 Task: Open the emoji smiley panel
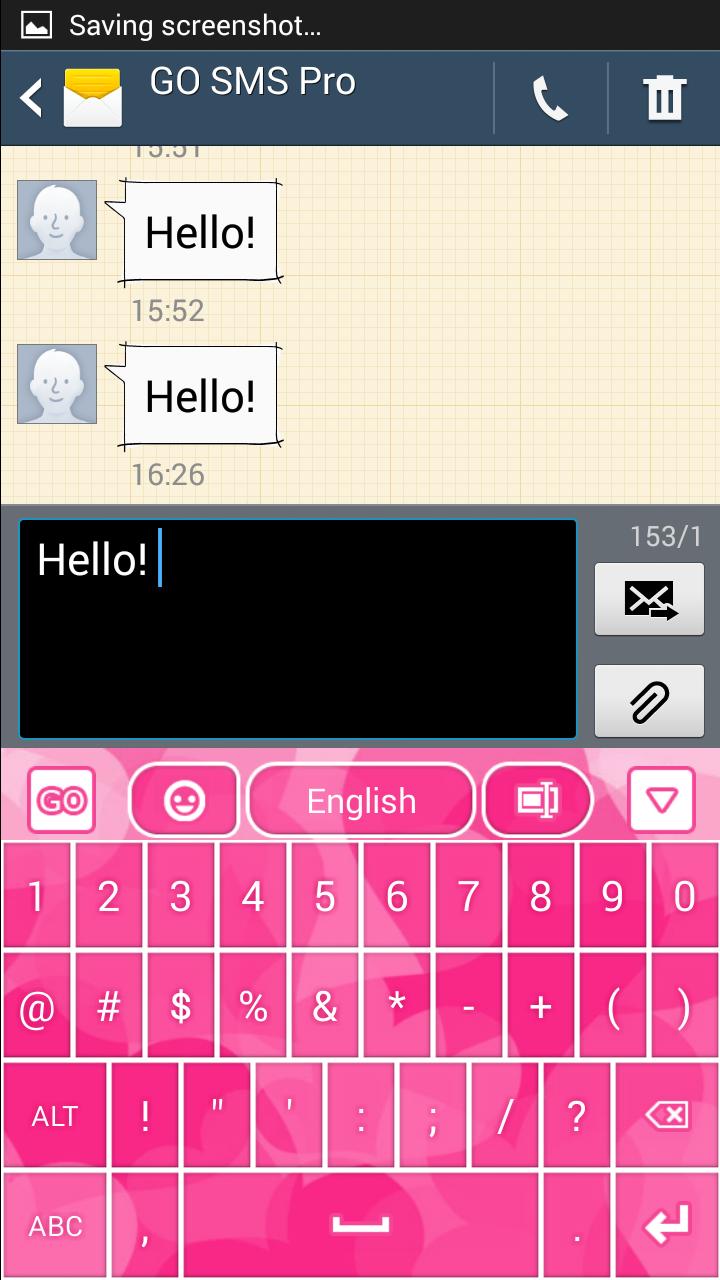[x=184, y=800]
